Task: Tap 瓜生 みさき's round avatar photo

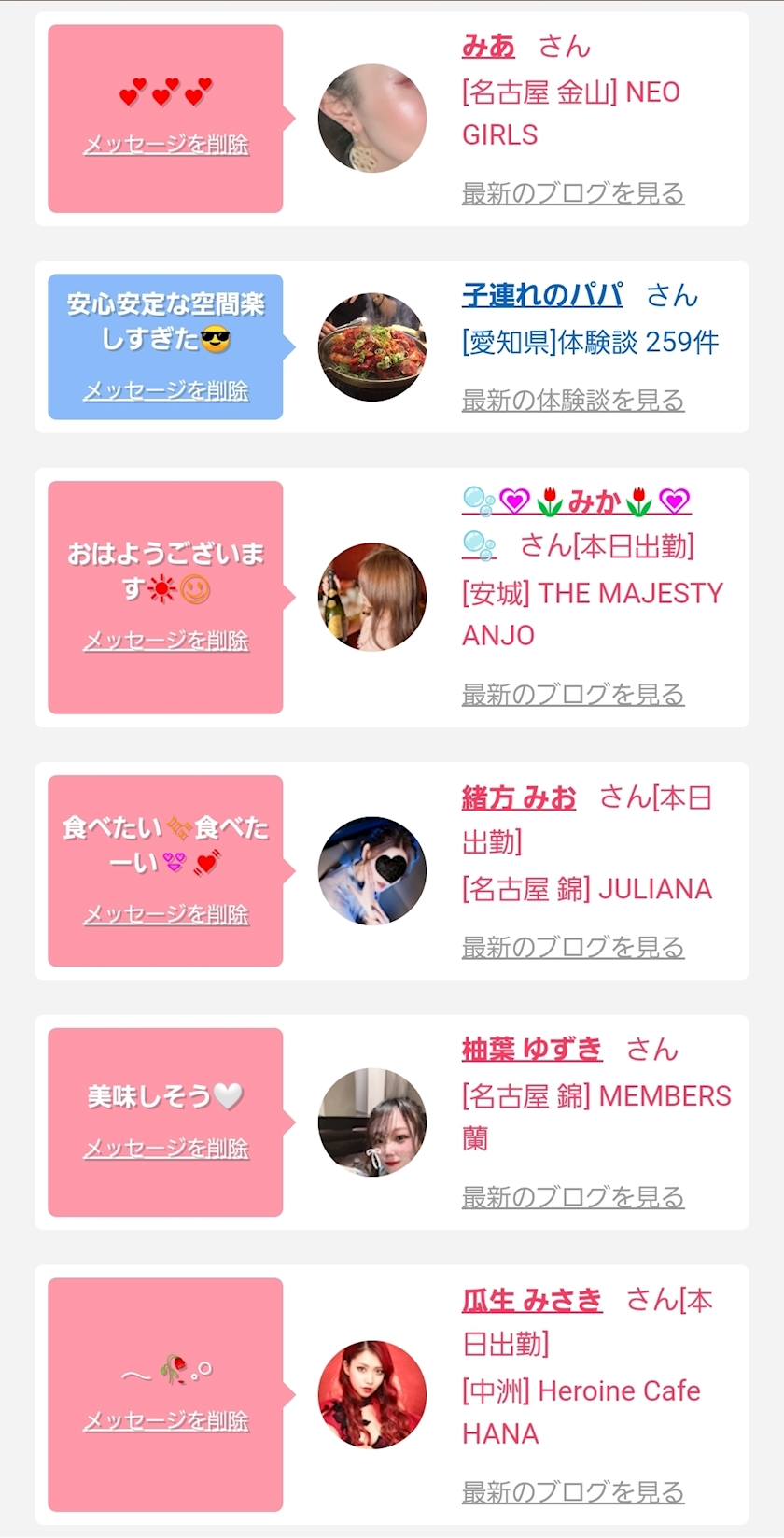Action: point(372,1395)
